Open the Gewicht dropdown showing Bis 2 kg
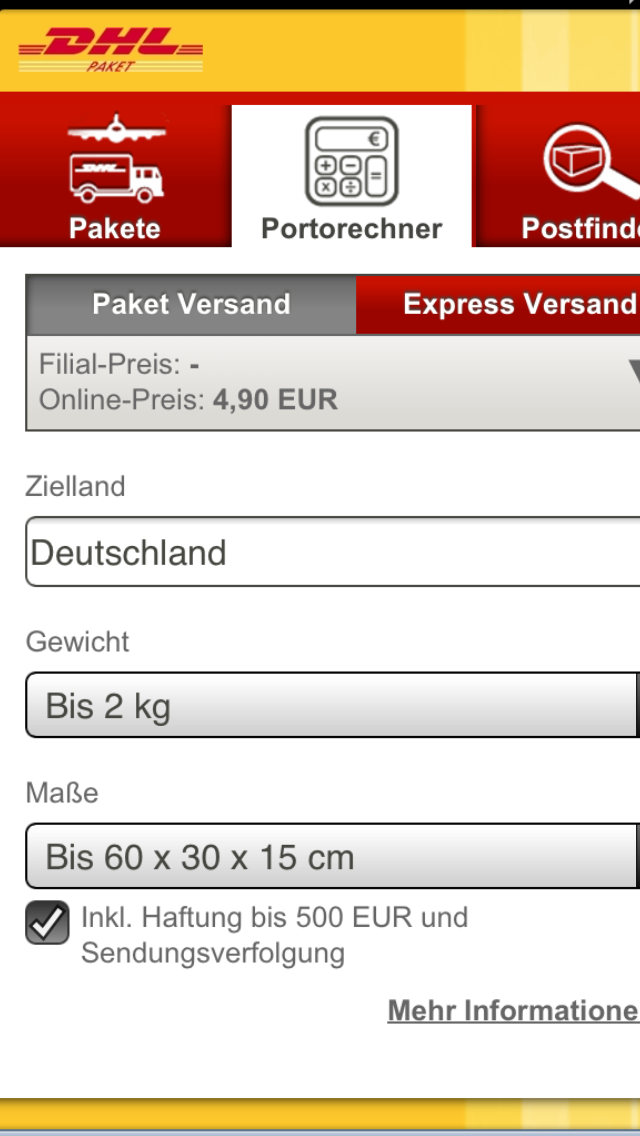This screenshot has height=1136, width=640. coord(333,705)
